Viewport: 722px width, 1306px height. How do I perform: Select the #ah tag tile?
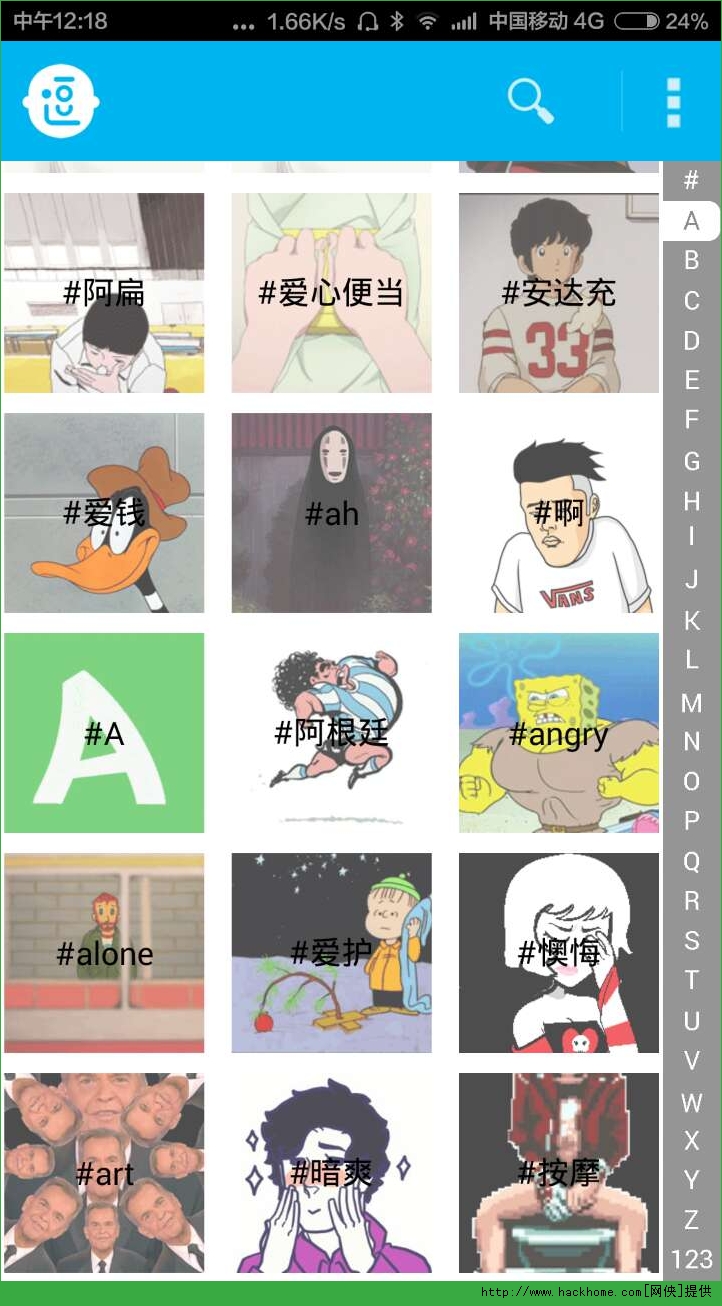click(x=331, y=513)
